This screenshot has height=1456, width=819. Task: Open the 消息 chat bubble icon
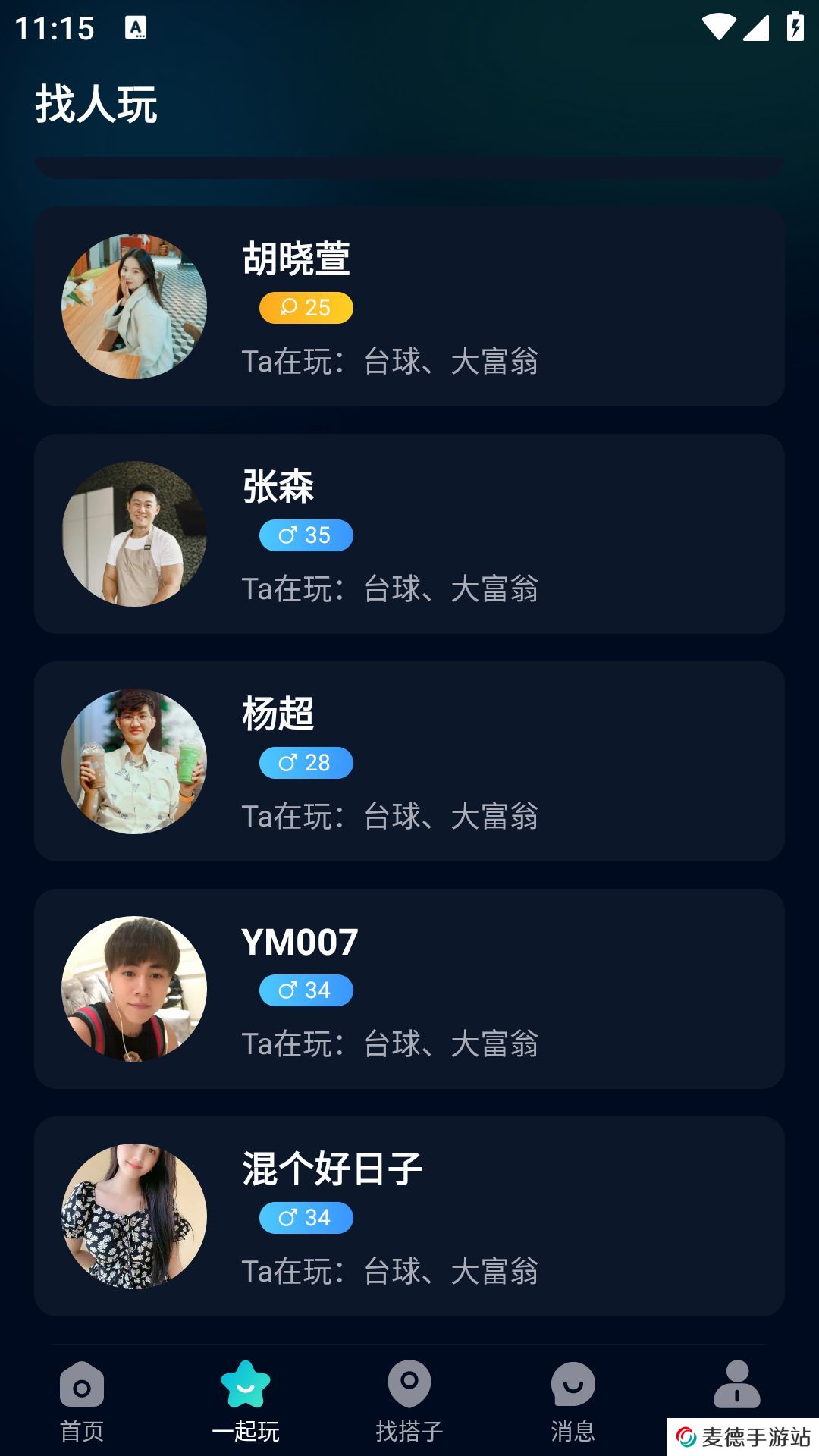point(573,1385)
